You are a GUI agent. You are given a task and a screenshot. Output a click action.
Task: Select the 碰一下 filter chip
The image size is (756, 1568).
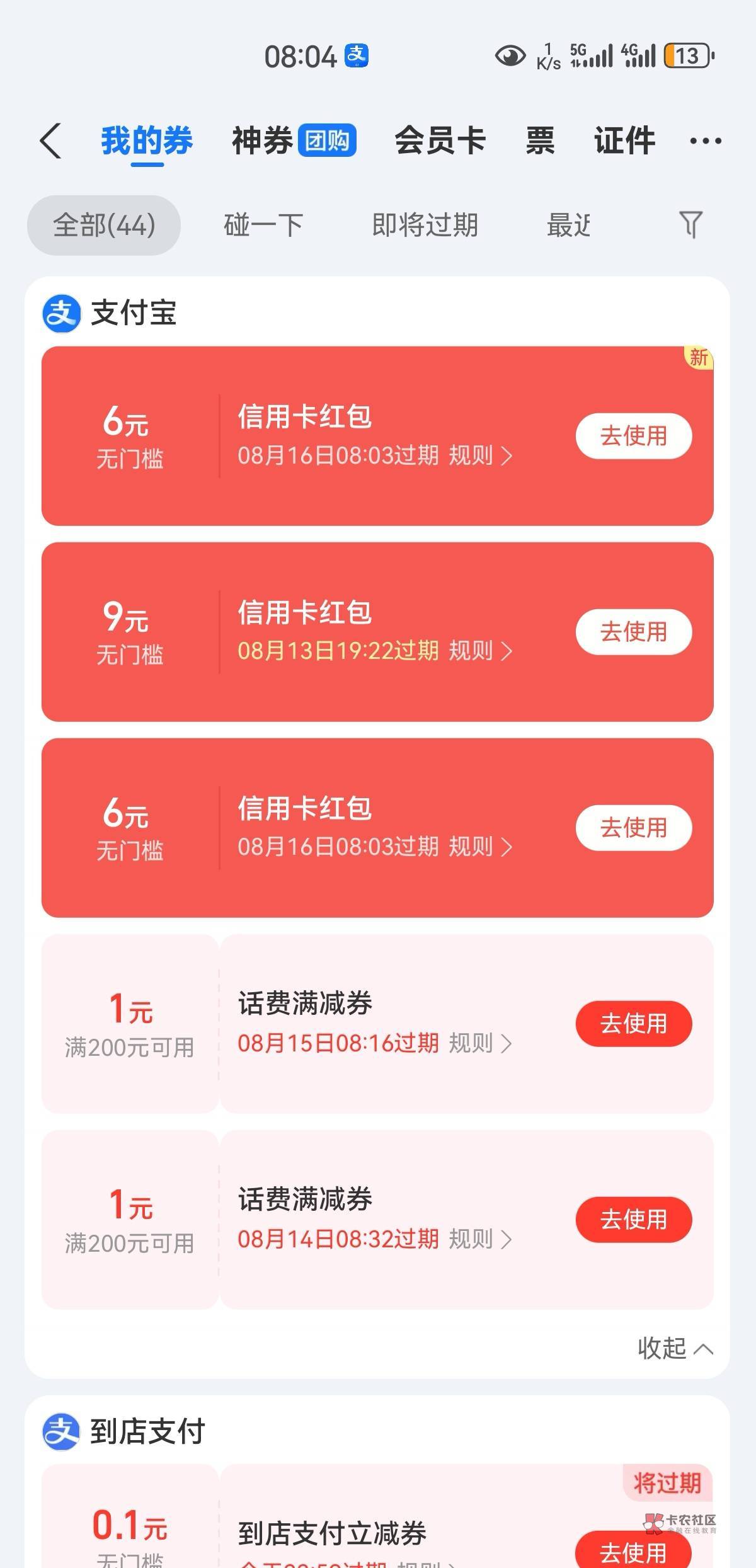[x=263, y=225]
